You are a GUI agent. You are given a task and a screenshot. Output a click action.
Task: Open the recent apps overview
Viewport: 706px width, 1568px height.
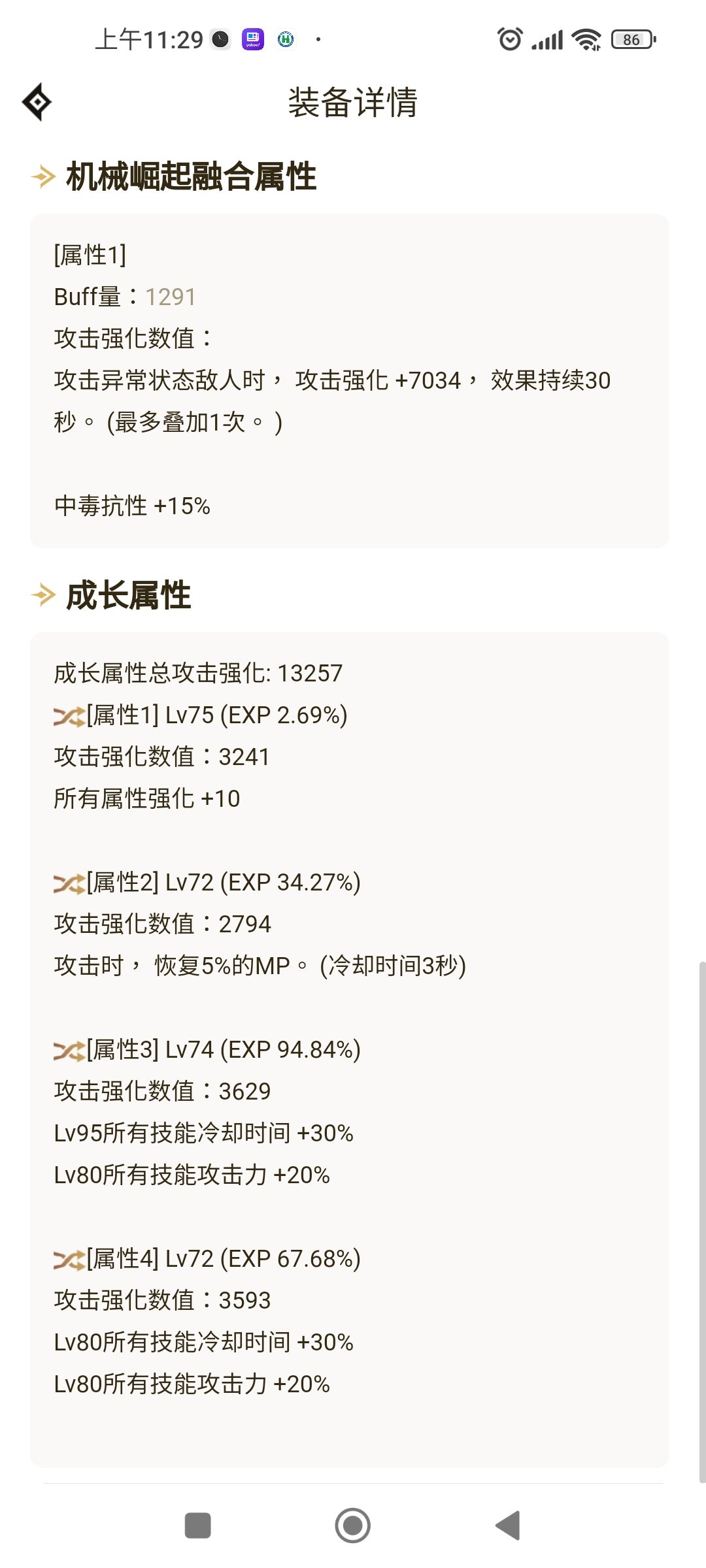click(x=198, y=1526)
